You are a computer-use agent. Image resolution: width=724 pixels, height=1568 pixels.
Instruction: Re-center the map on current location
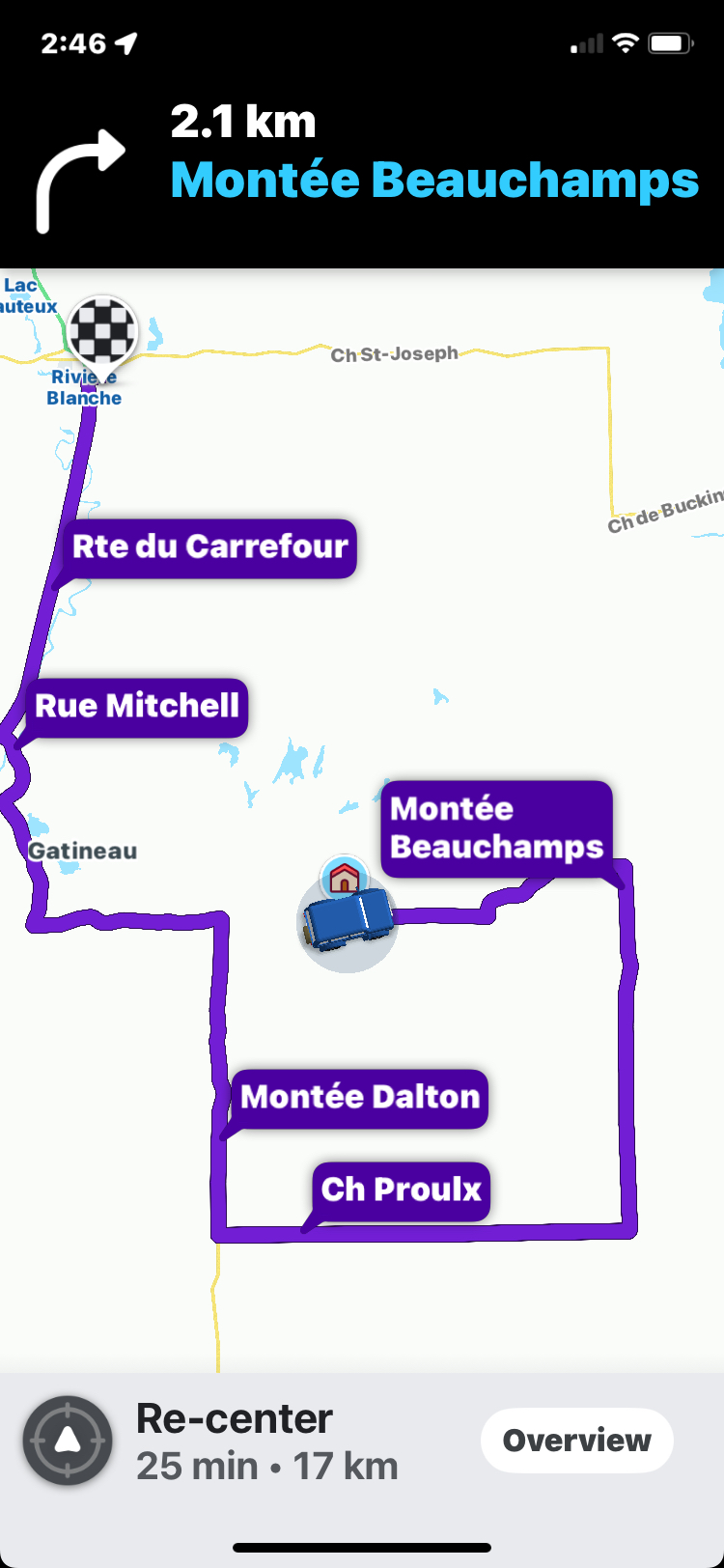pyautogui.click(x=68, y=1441)
